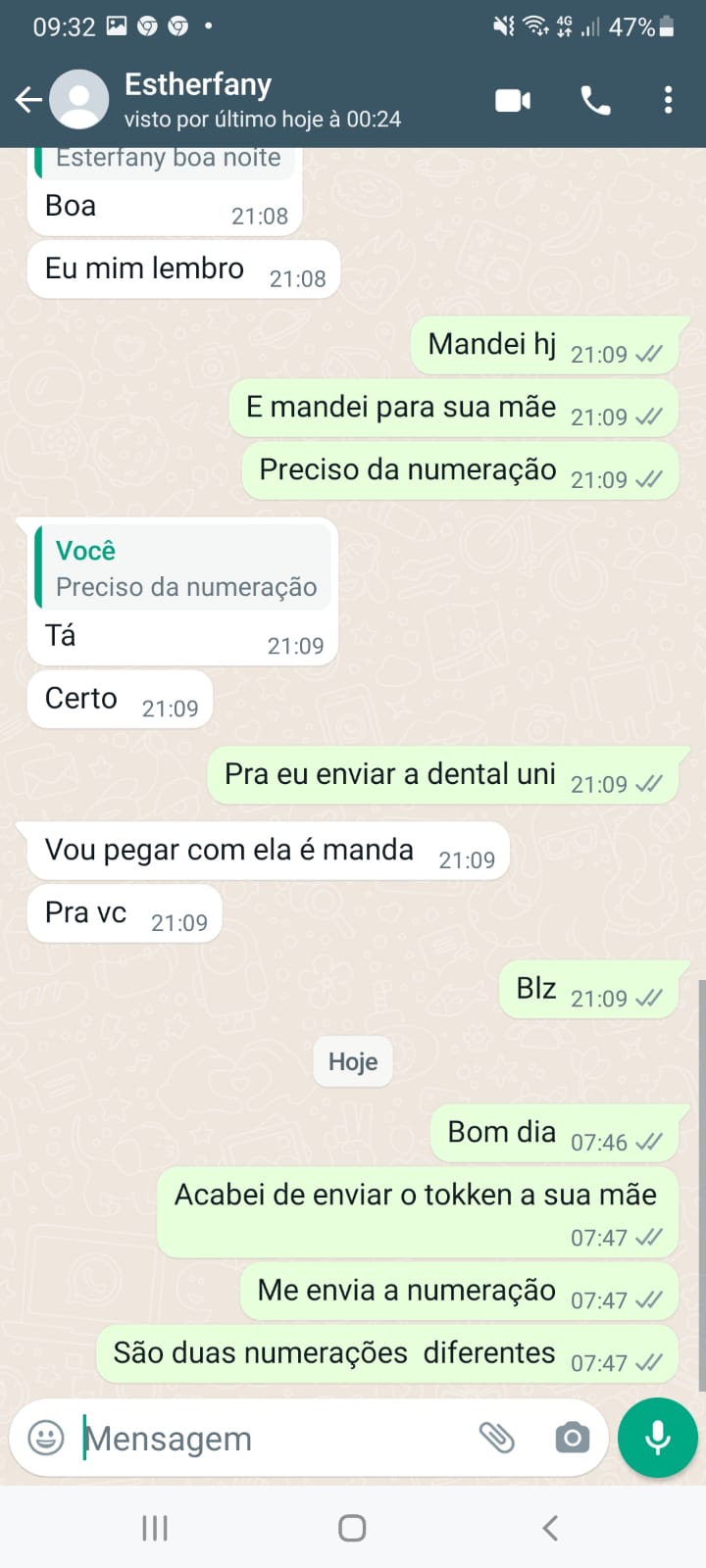
Task: Open the three-dot overflow menu
Action: pyautogui.click(x=668, y=100)
